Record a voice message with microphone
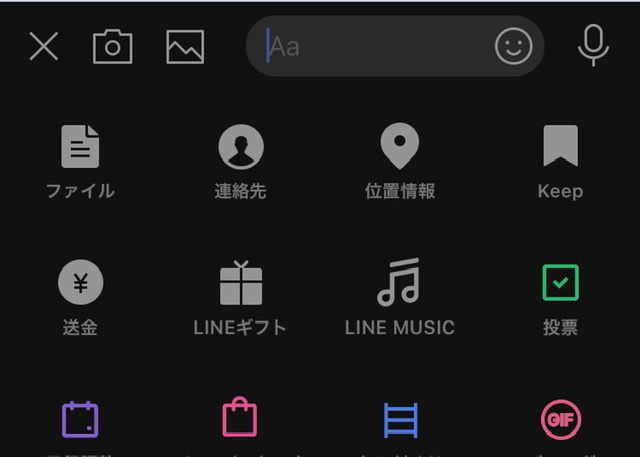The height and width of the screenshot is (457, 640). [x=593, y=45]
